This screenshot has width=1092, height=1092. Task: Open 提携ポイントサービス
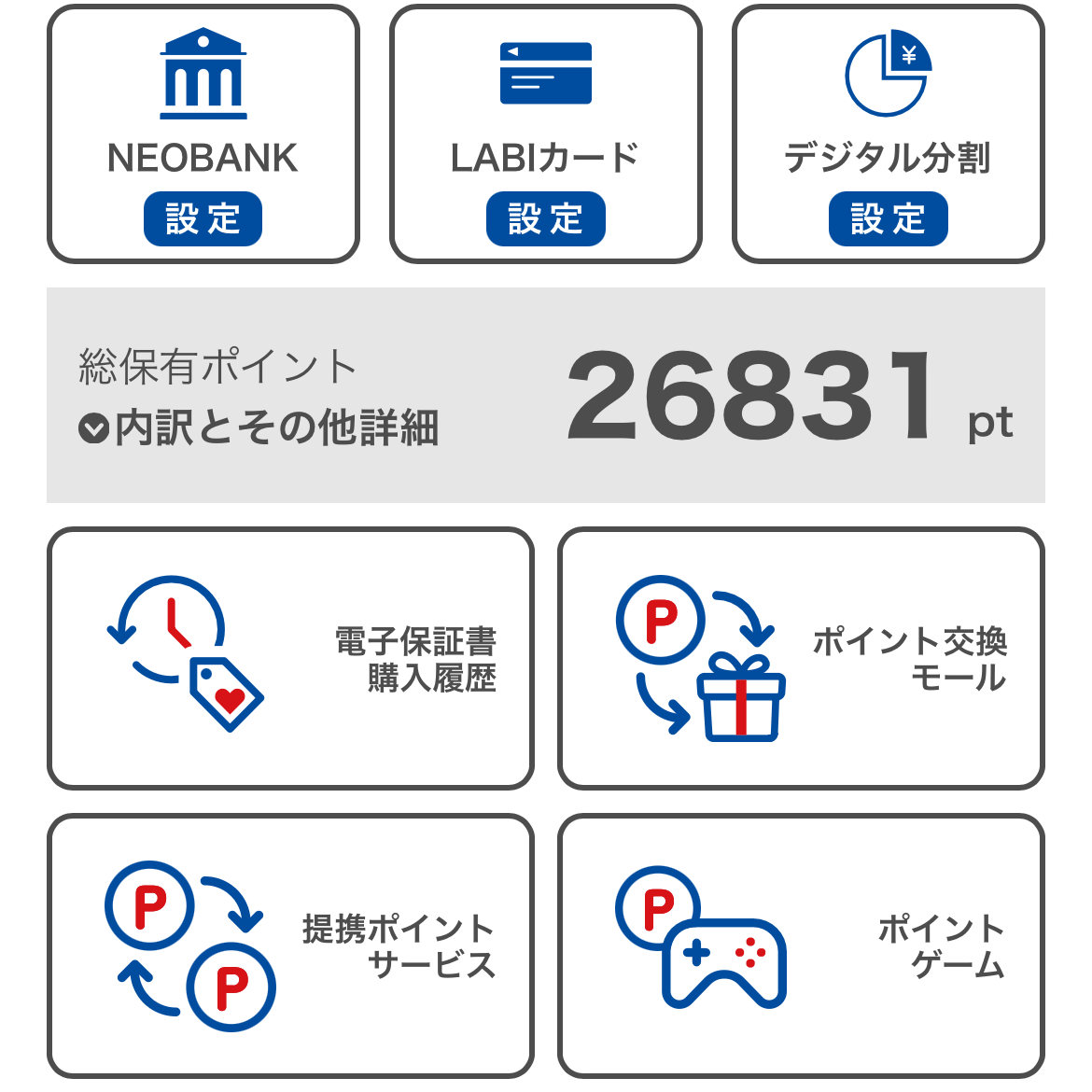pos(290,945)
